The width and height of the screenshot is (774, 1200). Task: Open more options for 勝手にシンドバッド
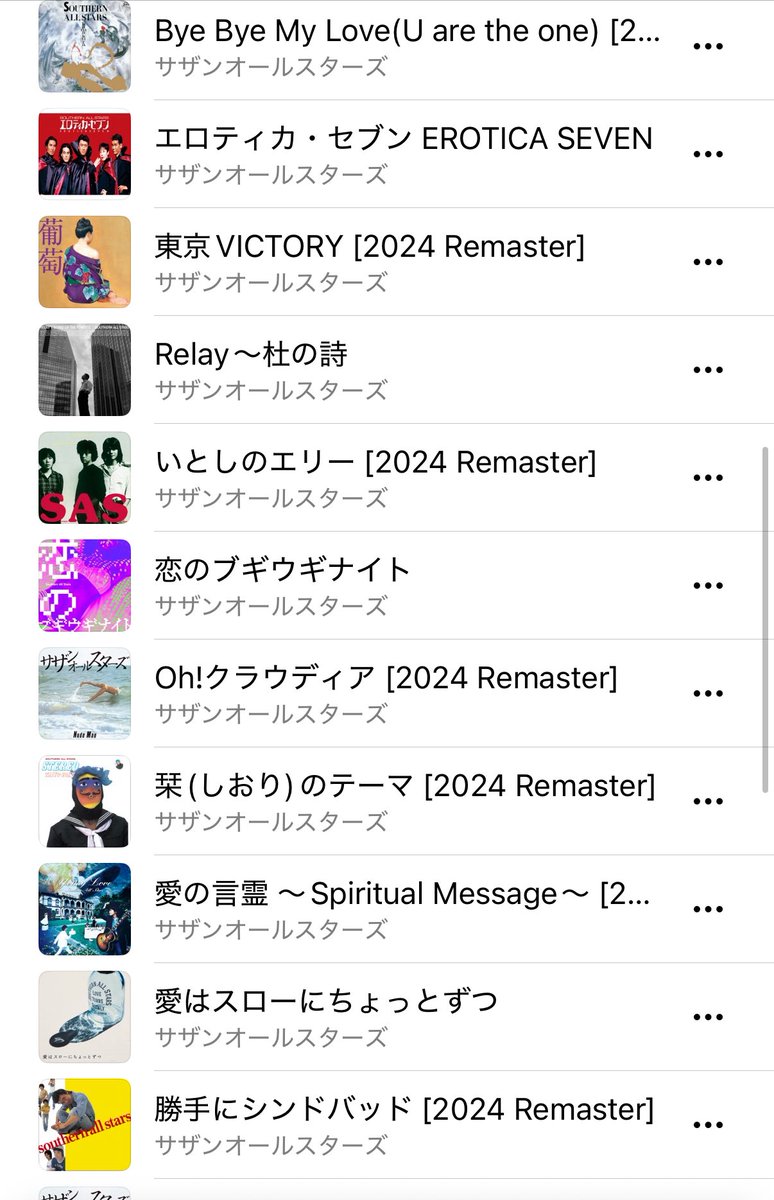click(x=708, y=1126)
